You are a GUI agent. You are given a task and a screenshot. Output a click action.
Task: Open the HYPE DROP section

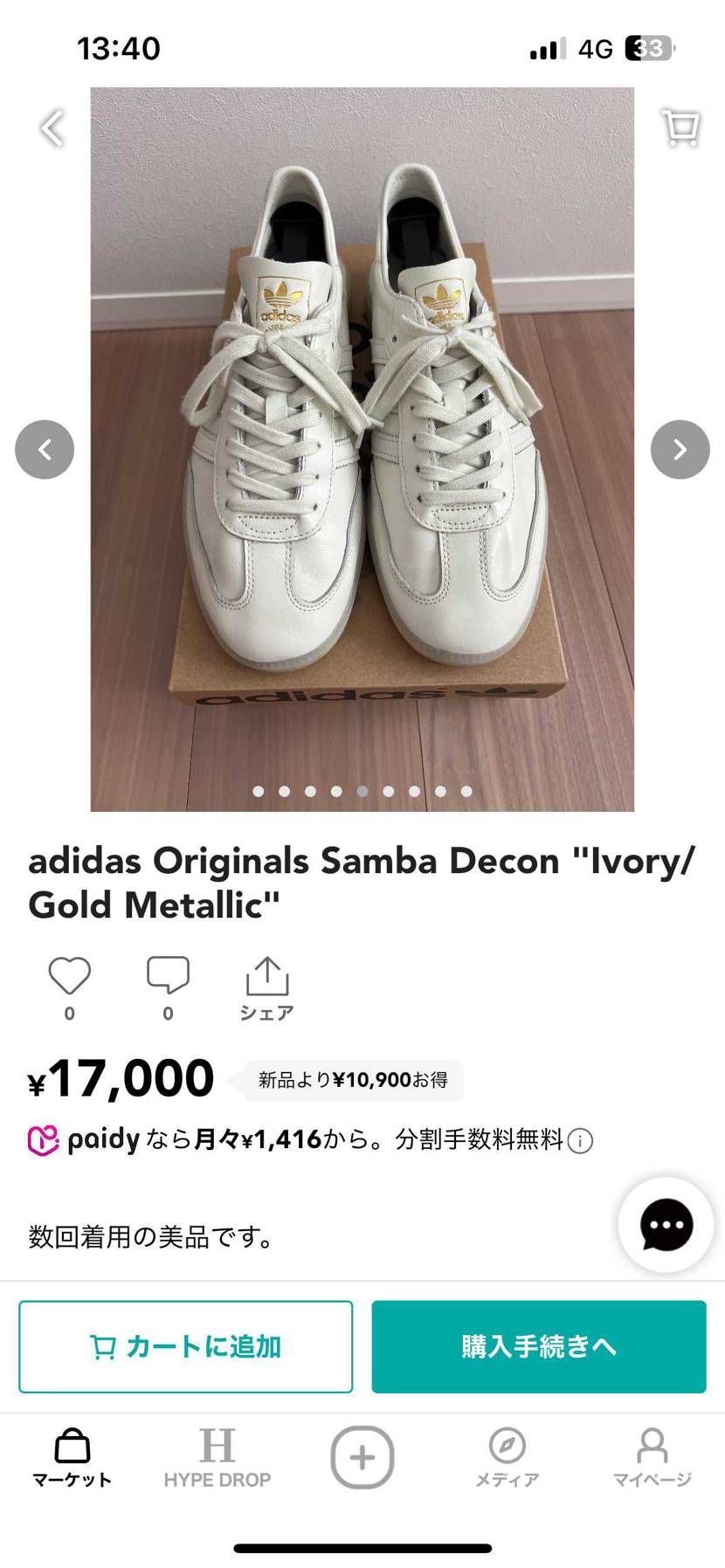219,1458
